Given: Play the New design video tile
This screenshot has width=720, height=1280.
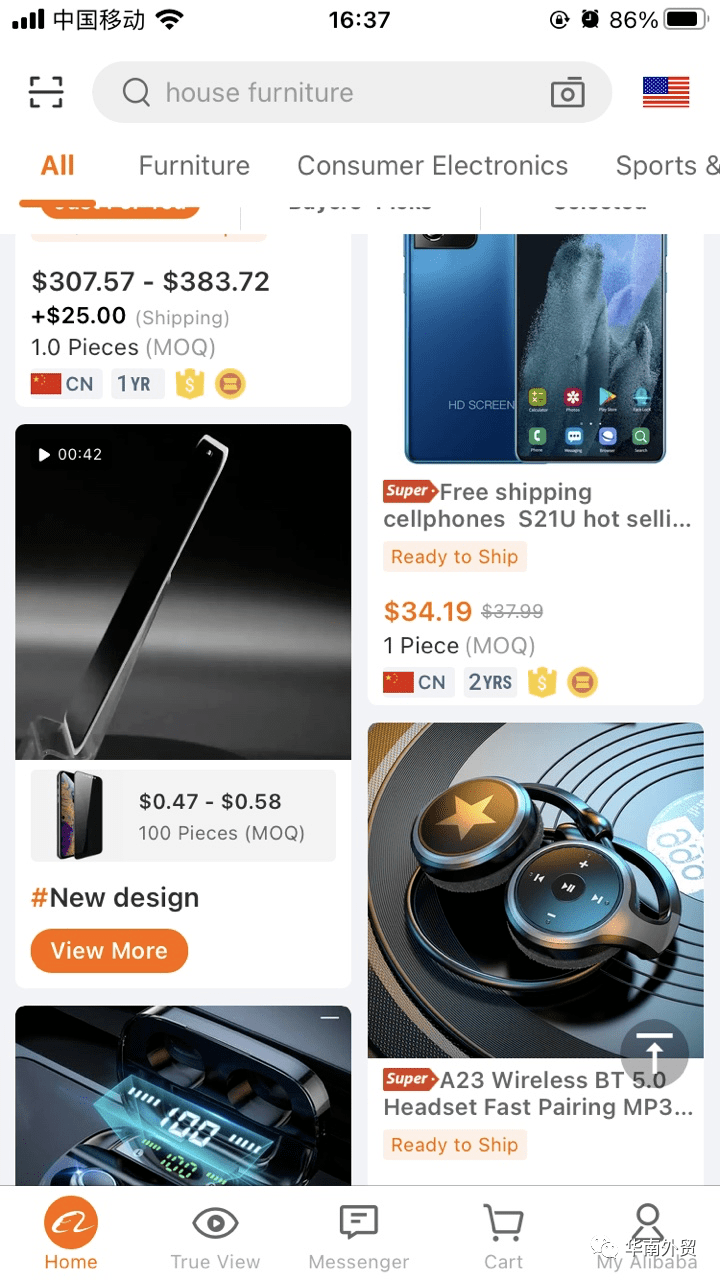Looking at the screenshot, I should [183, 592].
